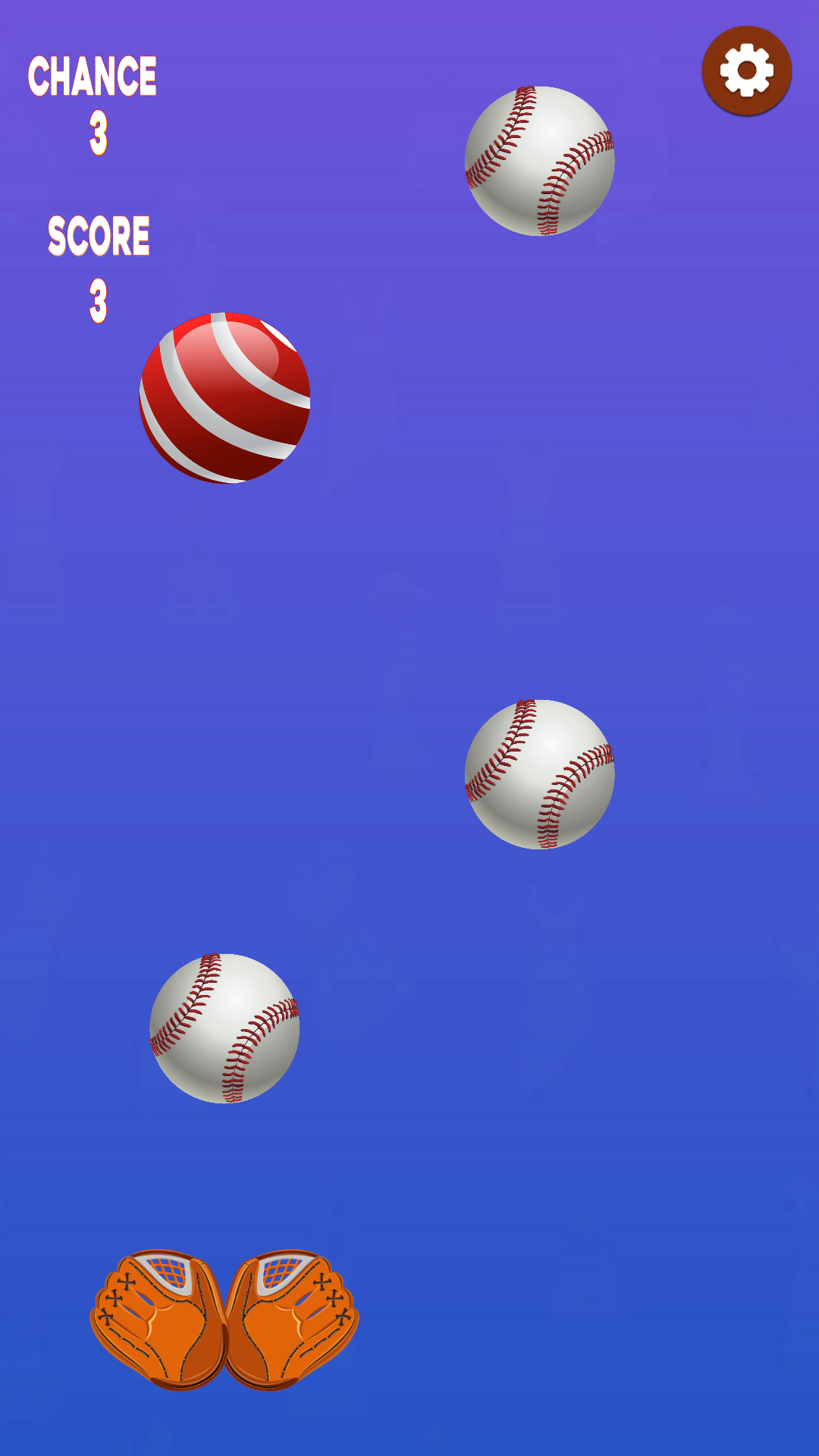Catch the baseball in the middle of screen

click(540, 773)
